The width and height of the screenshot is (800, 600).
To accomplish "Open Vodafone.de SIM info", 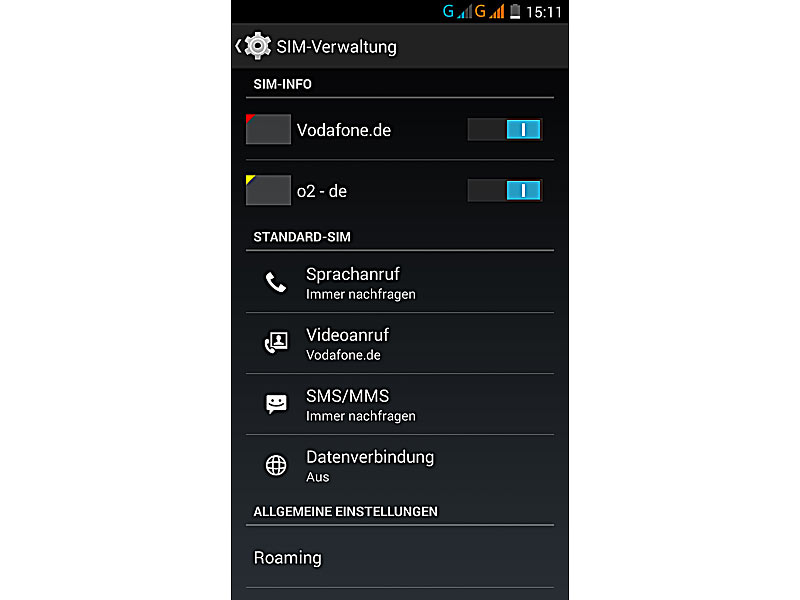I will pyautogui.click(x=343, y=130).
